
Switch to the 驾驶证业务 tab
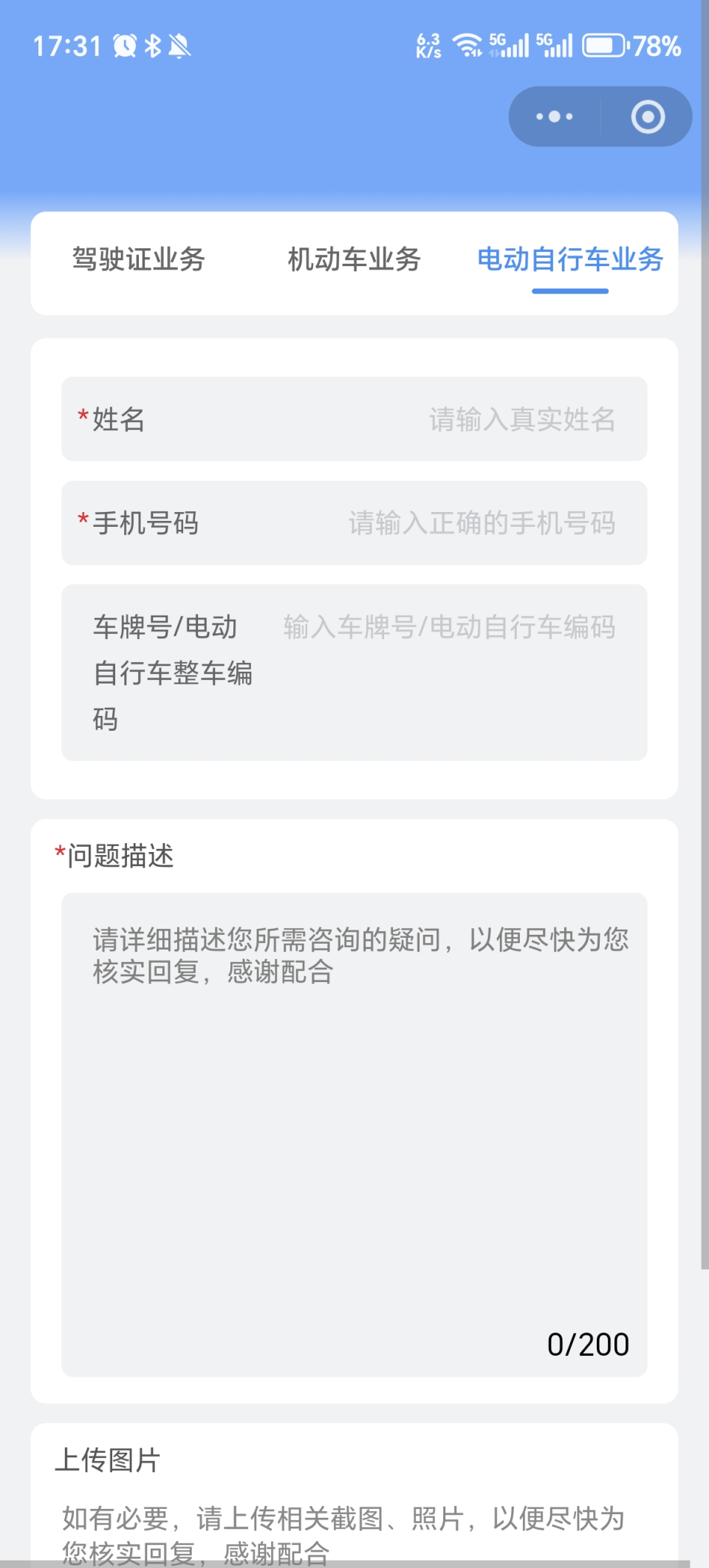coord(139,260)
